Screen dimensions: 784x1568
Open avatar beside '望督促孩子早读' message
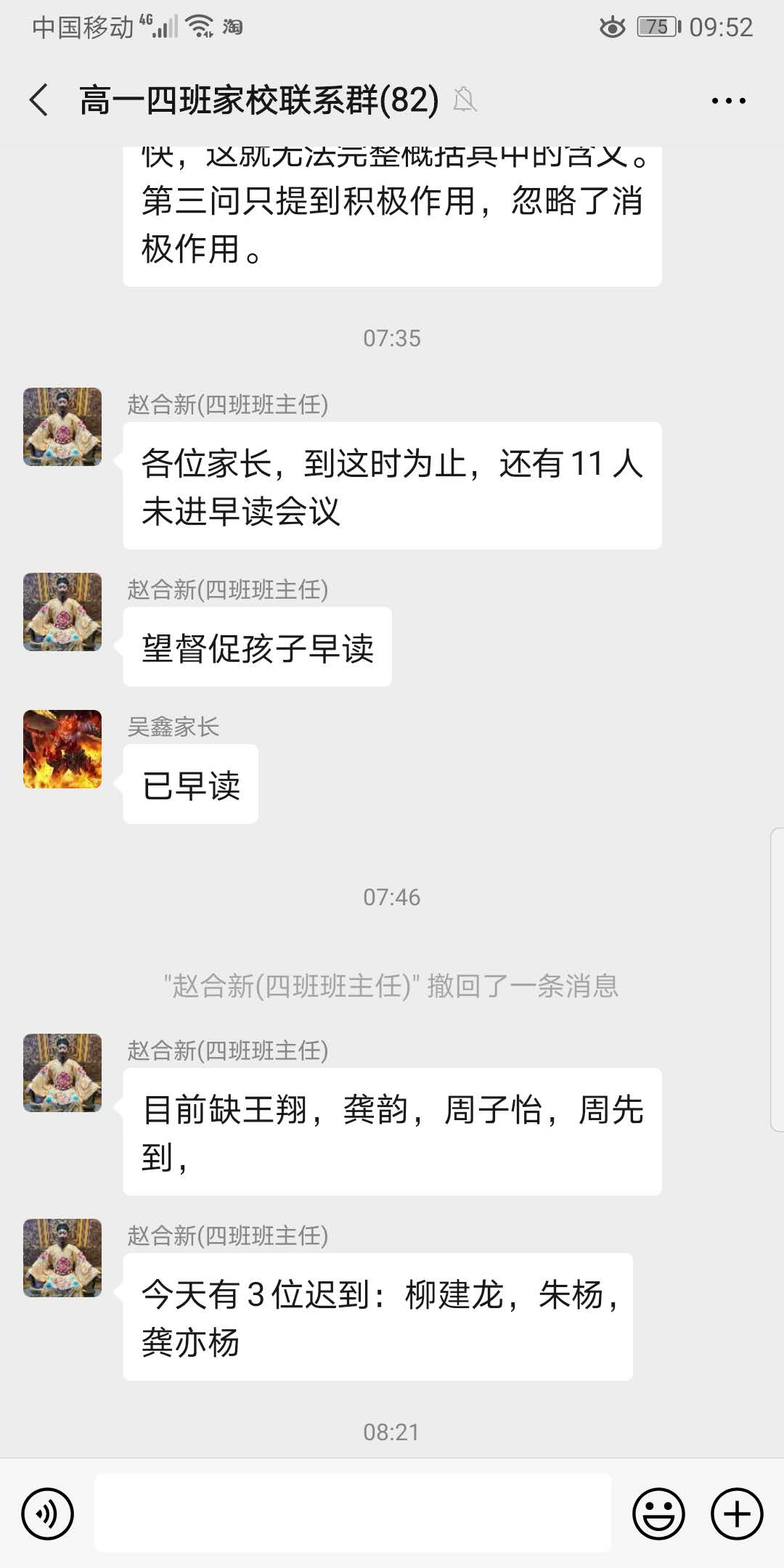tap(62, 612)
